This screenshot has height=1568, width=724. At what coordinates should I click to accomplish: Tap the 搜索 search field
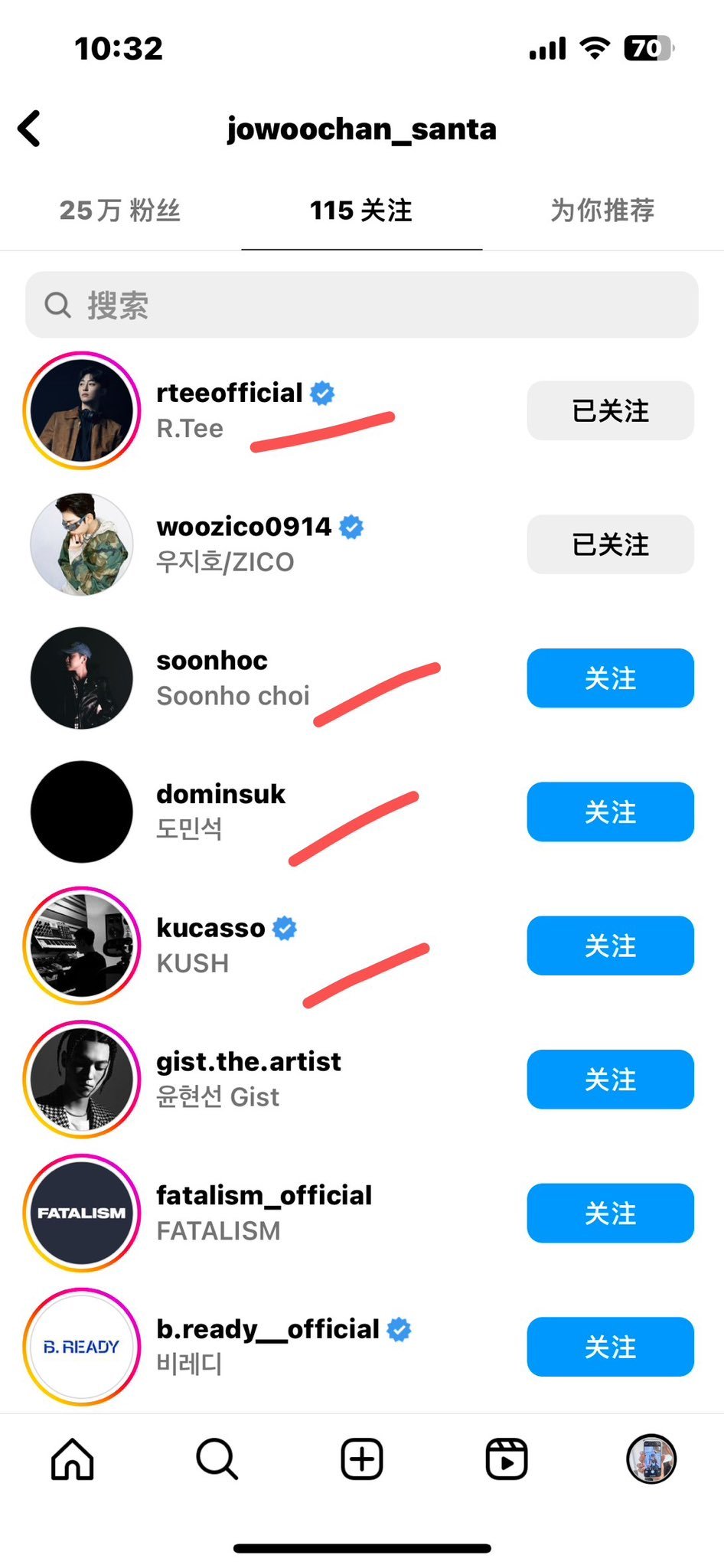[361, 305]
